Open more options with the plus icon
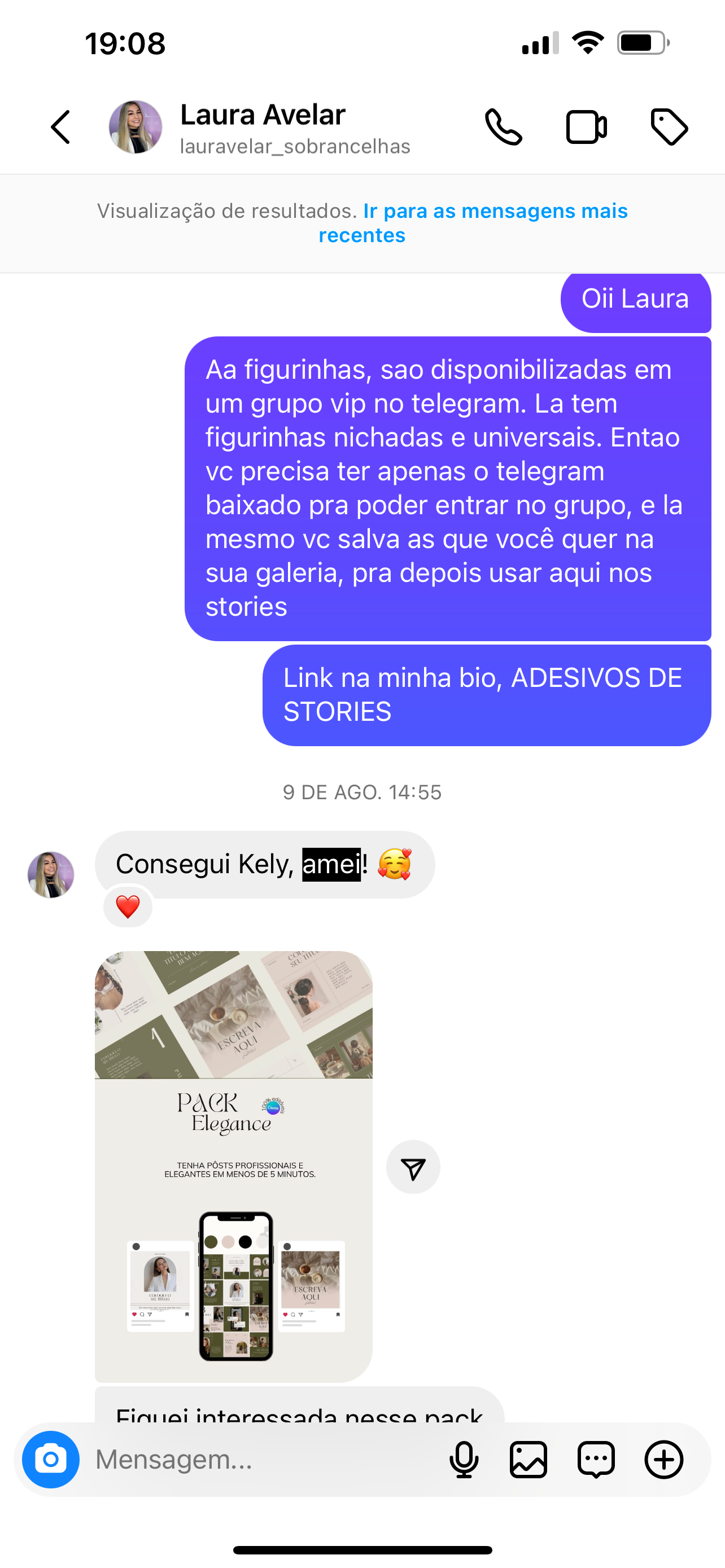The width and height of the screenshot is (725, 1568). click(663, 1459)
